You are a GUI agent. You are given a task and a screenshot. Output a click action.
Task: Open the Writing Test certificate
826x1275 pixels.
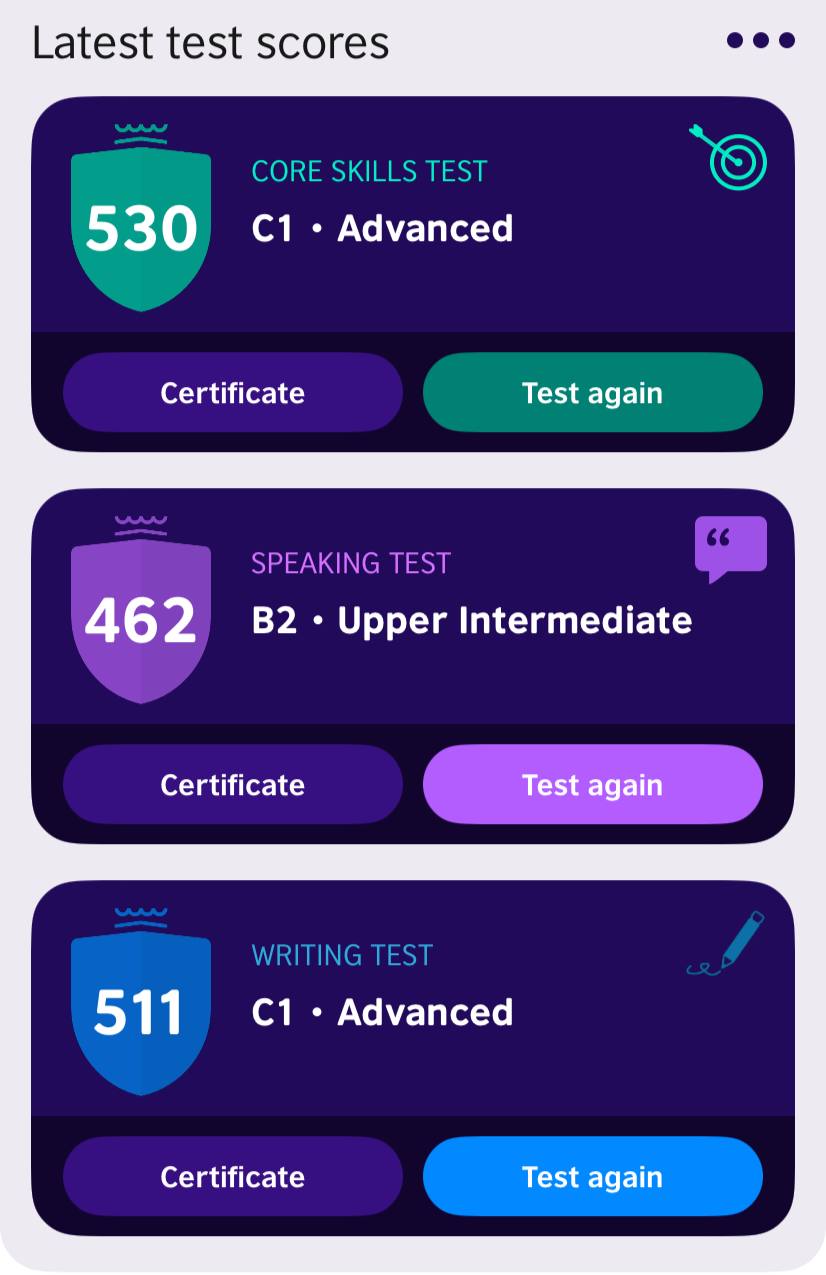click(x=232, y=1177)
